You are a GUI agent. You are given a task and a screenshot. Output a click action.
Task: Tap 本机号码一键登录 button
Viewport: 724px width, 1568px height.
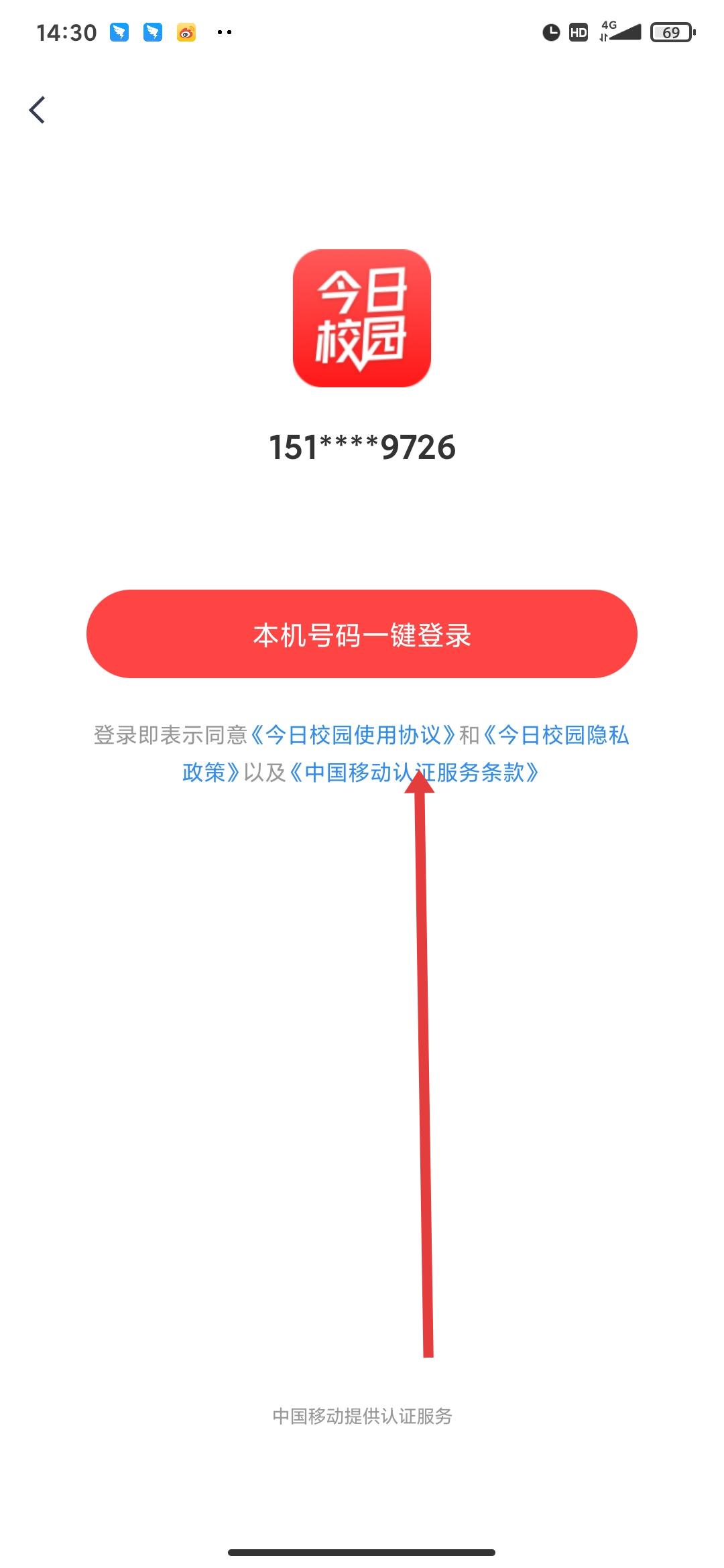pos(362,634)
